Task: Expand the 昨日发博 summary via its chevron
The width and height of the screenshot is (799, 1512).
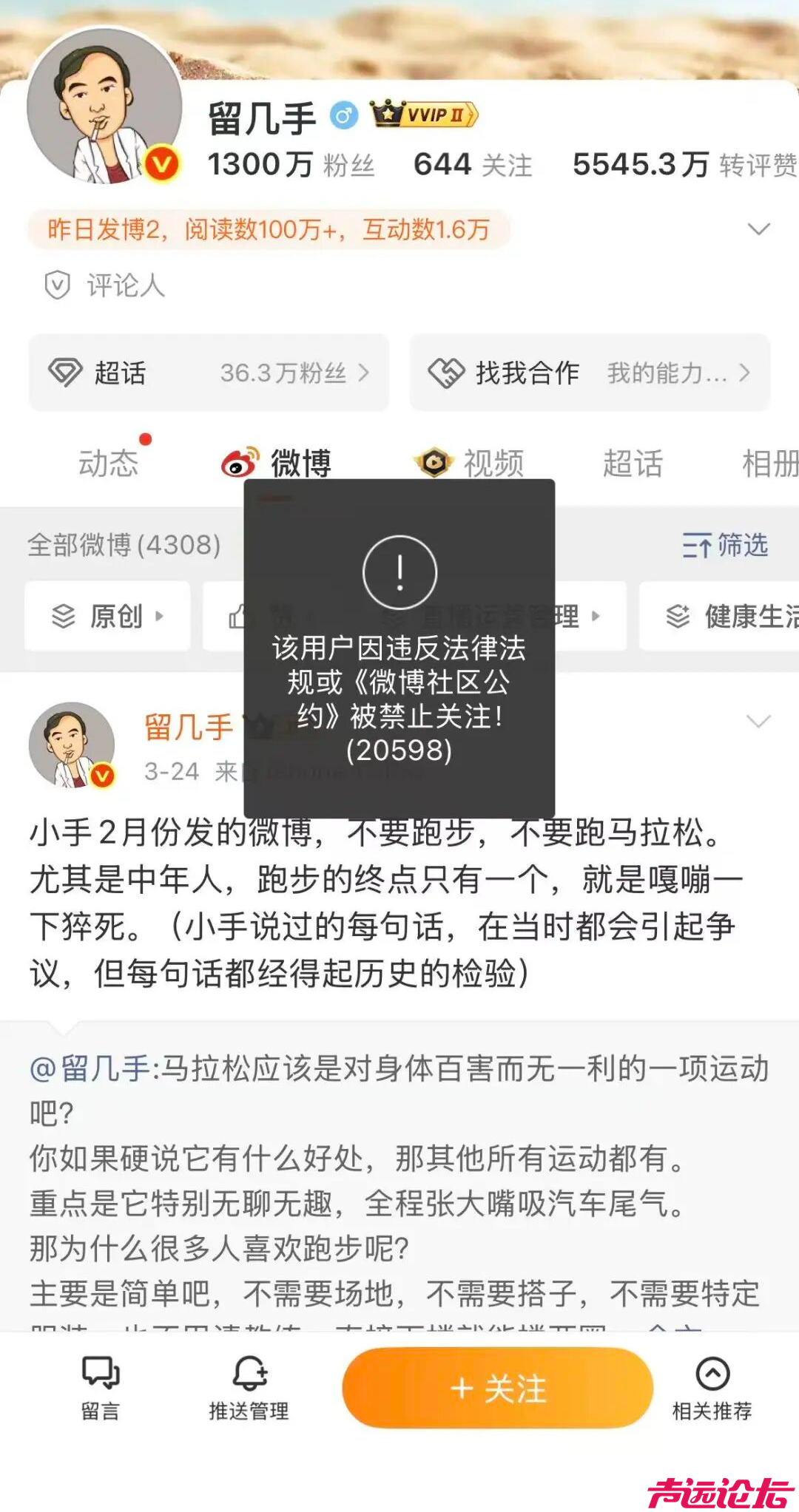Action: [759, 229]
